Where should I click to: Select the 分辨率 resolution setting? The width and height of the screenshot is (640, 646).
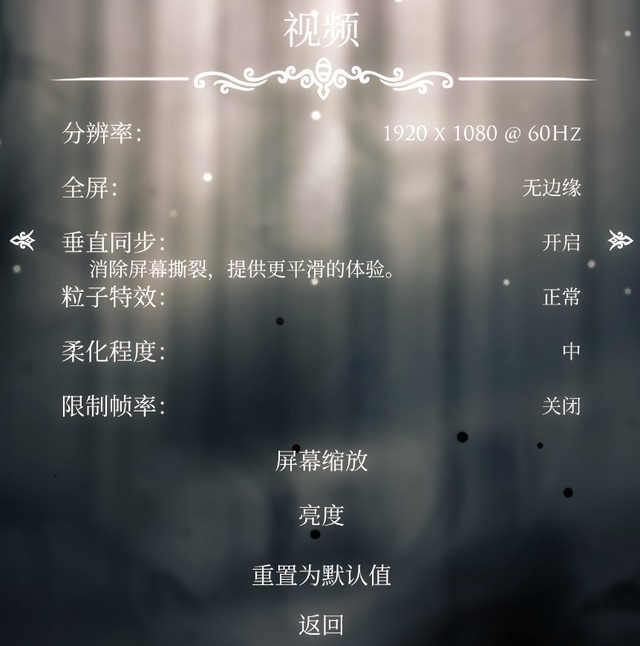(x=102, y=133)
